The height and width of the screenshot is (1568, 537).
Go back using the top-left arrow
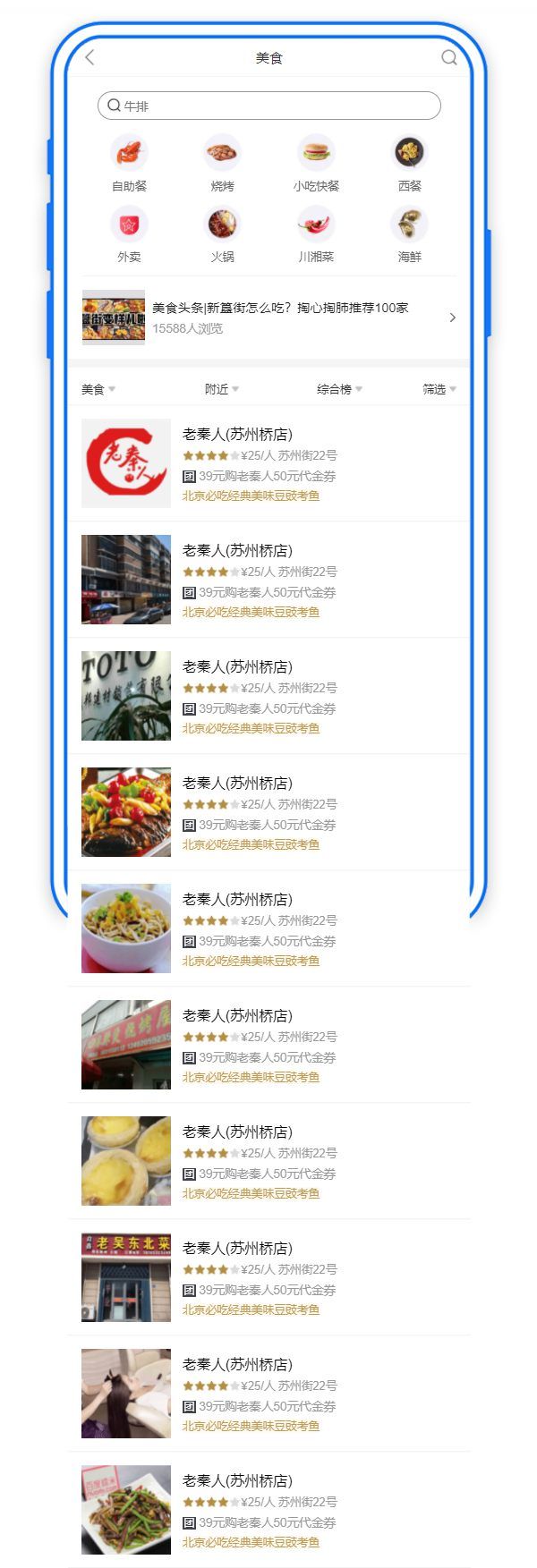(x=89, y=58)
